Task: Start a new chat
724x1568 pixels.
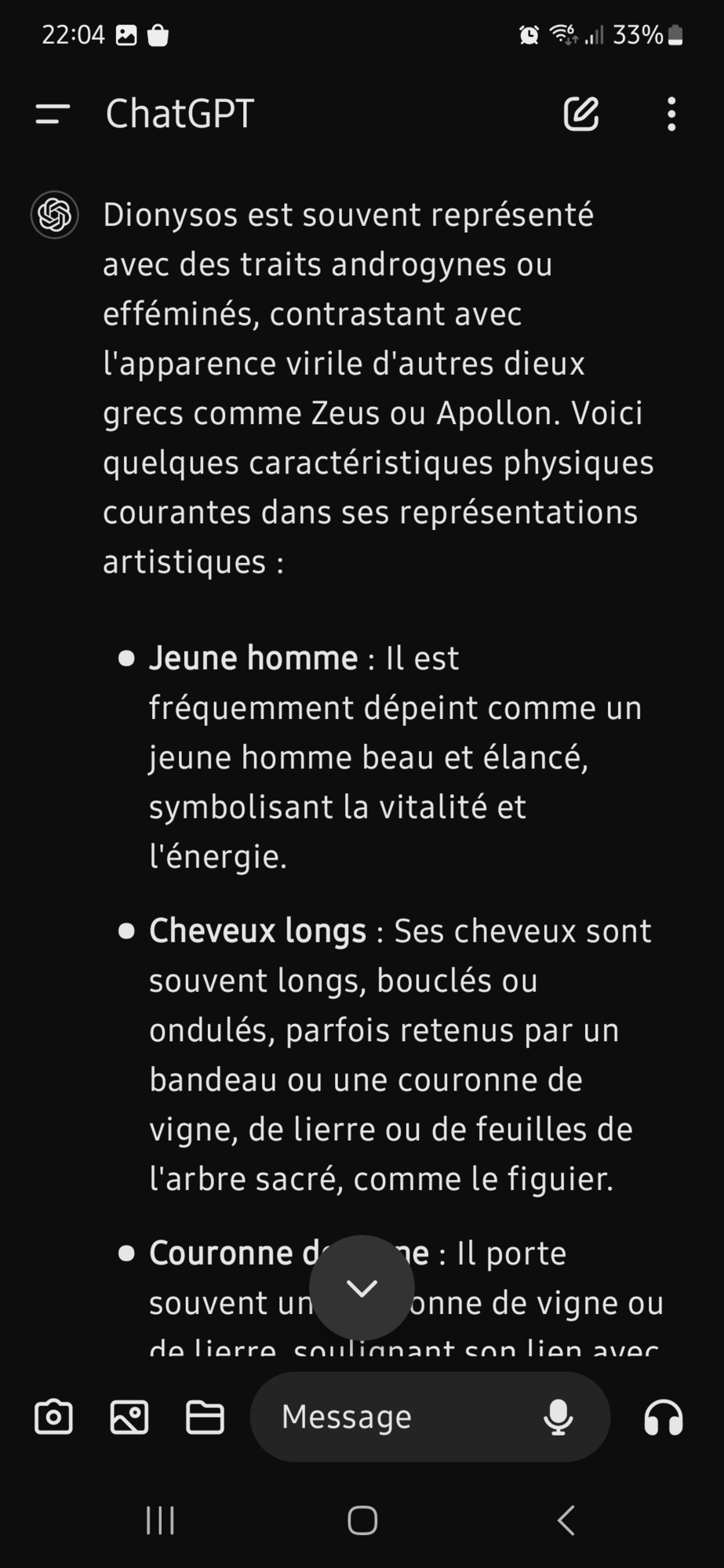Action: pyautogui.click(x=581, y=114)
